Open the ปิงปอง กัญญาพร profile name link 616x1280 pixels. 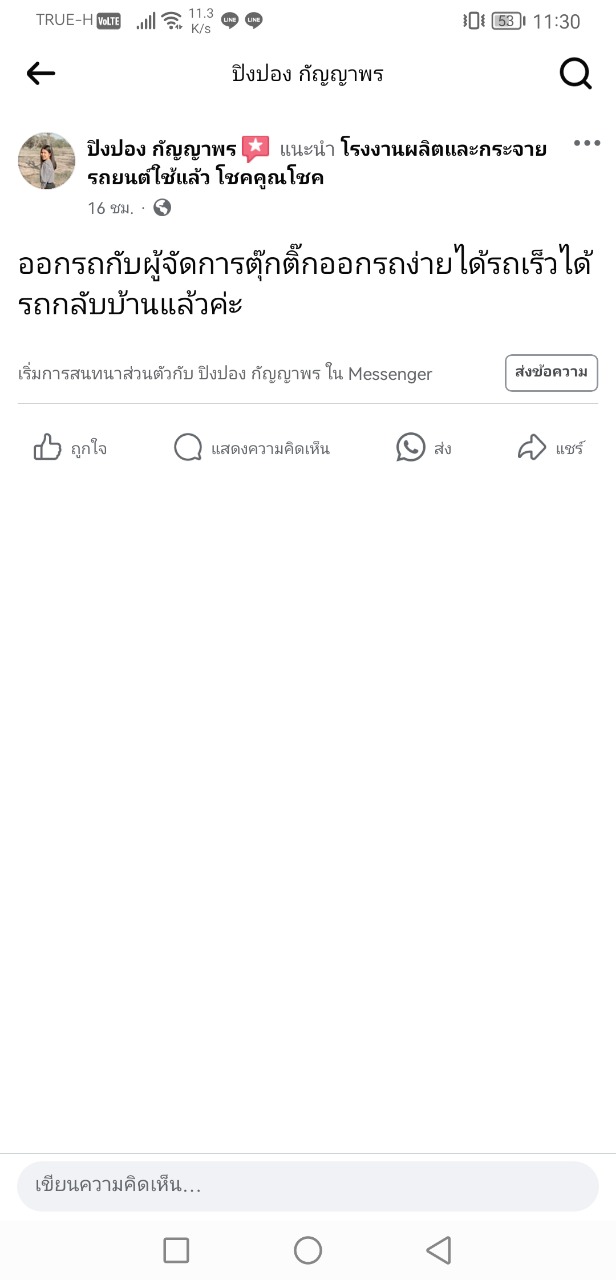(161, 150)
